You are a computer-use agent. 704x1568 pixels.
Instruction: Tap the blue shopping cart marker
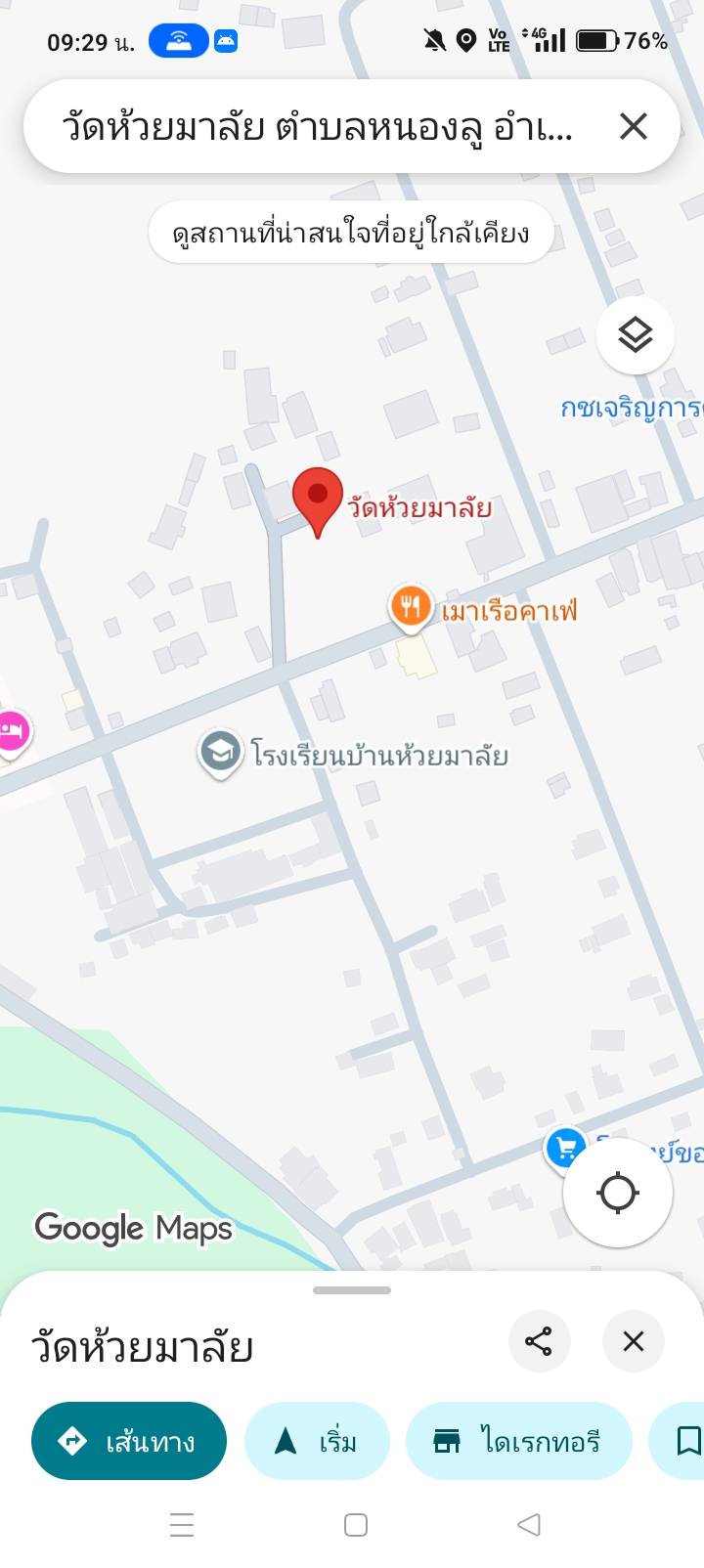click(565, 1148)
